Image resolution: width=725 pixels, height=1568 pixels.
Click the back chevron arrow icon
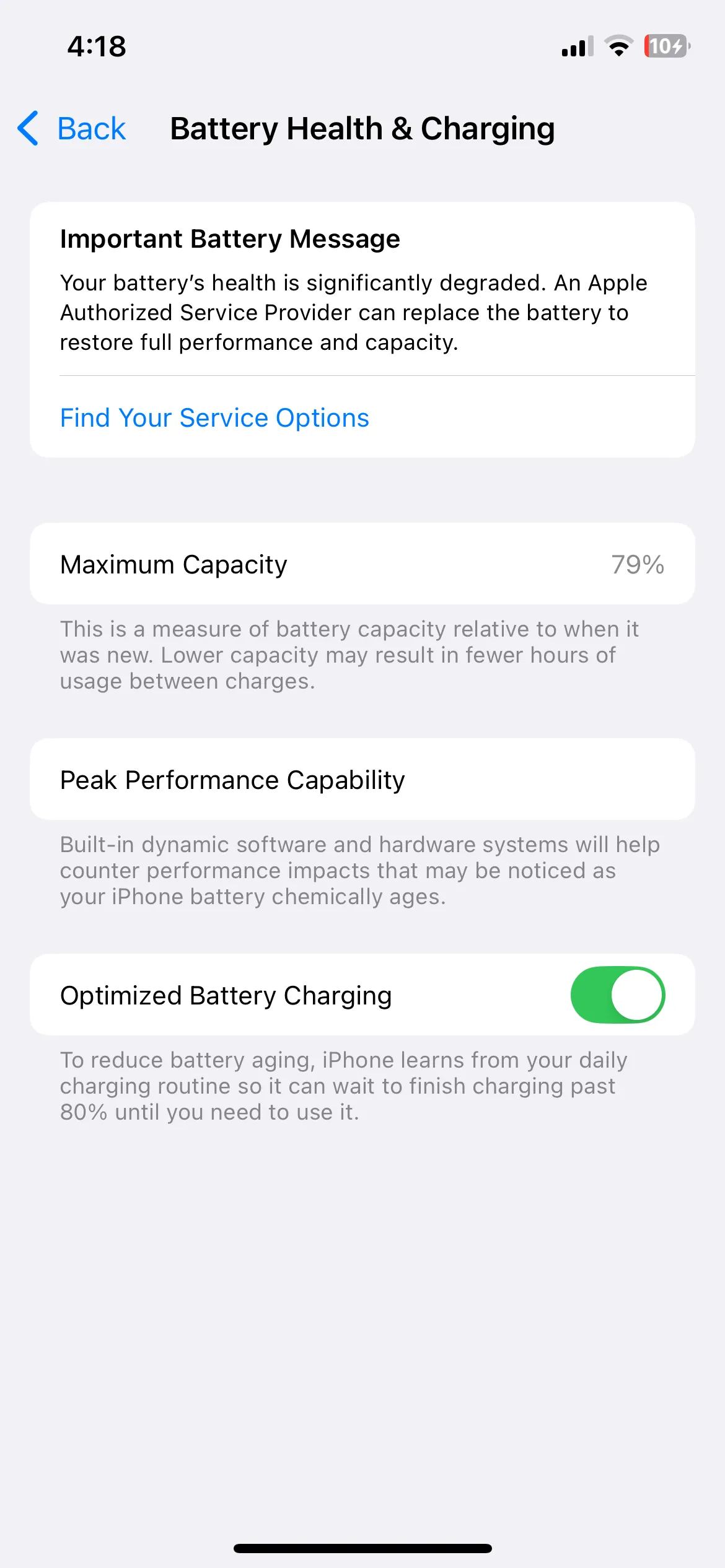[27, 129]
